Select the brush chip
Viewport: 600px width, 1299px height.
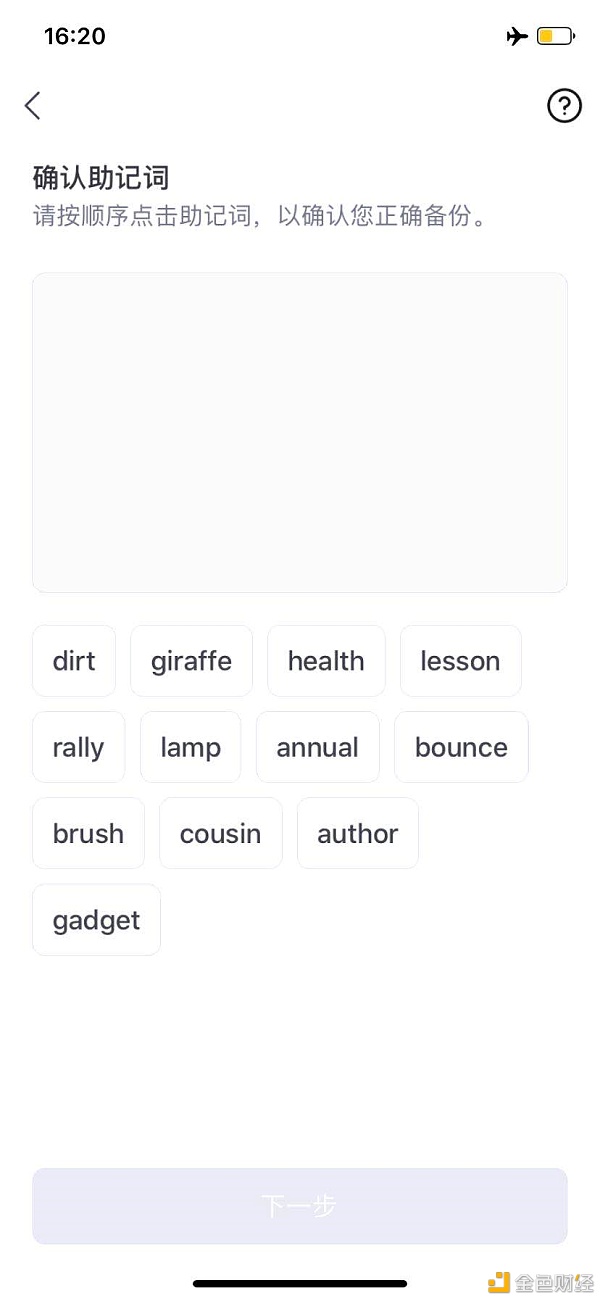coord(88,833)
